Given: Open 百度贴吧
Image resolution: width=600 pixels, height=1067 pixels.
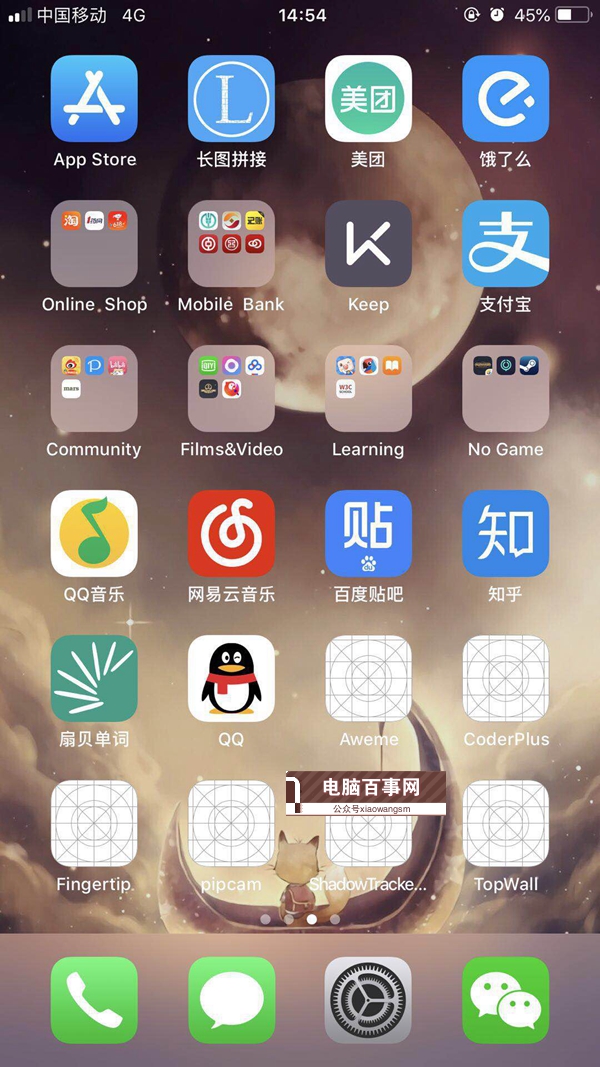Looking at the screenshot, I should tap(368, 534).
